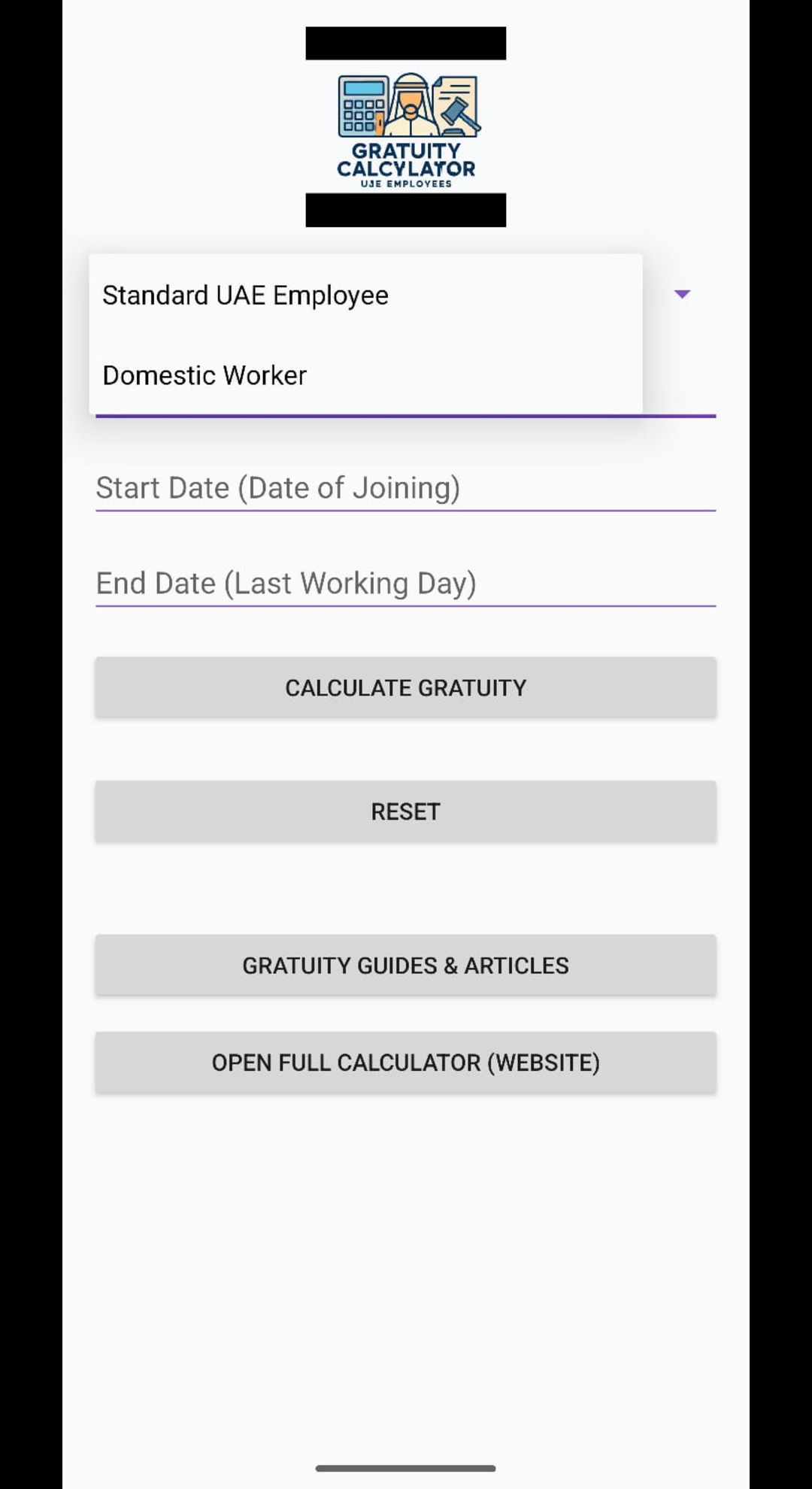Open the End Date field

[405, 584]
